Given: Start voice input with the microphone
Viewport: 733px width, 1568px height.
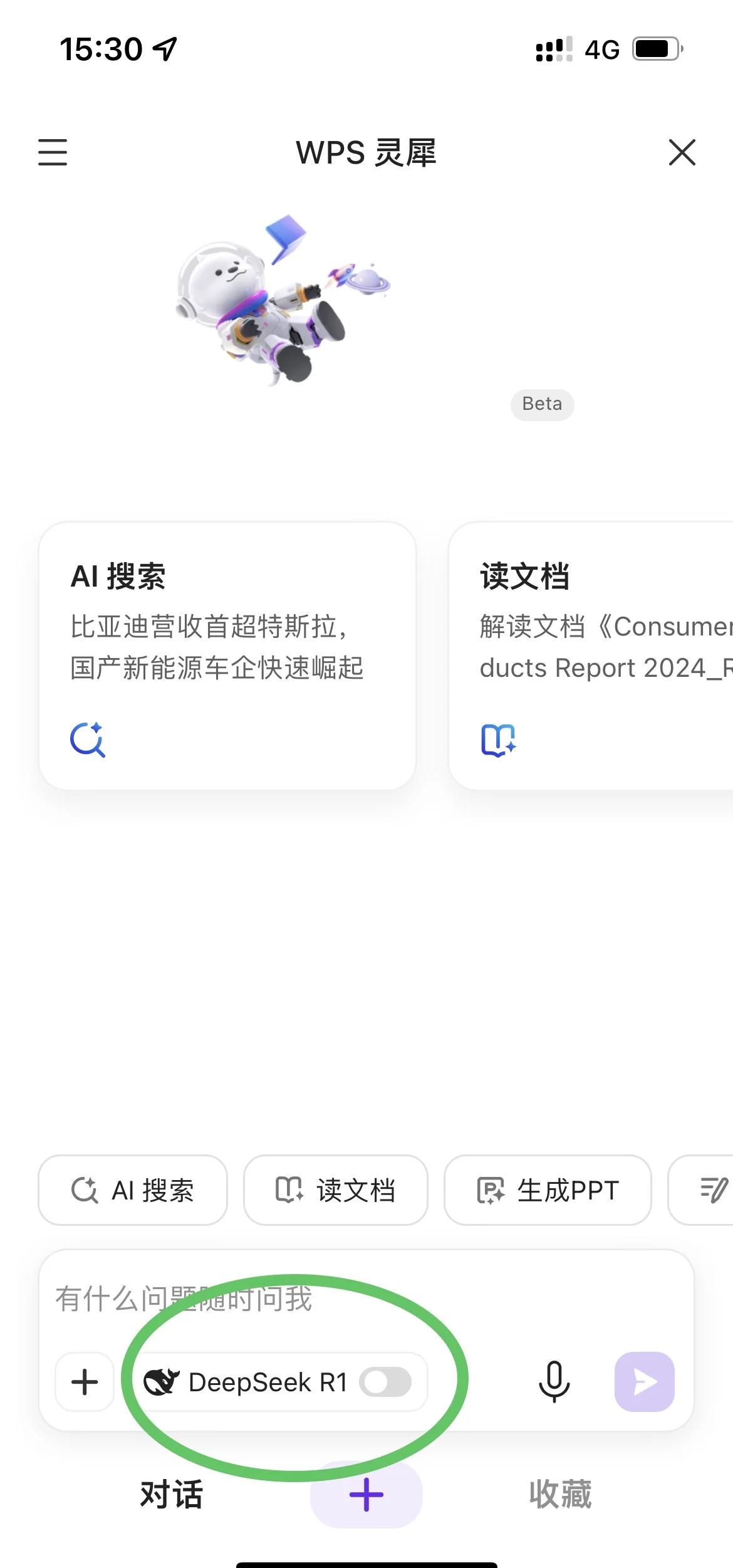Looking at the screenshot, I should coord(554,1382).
